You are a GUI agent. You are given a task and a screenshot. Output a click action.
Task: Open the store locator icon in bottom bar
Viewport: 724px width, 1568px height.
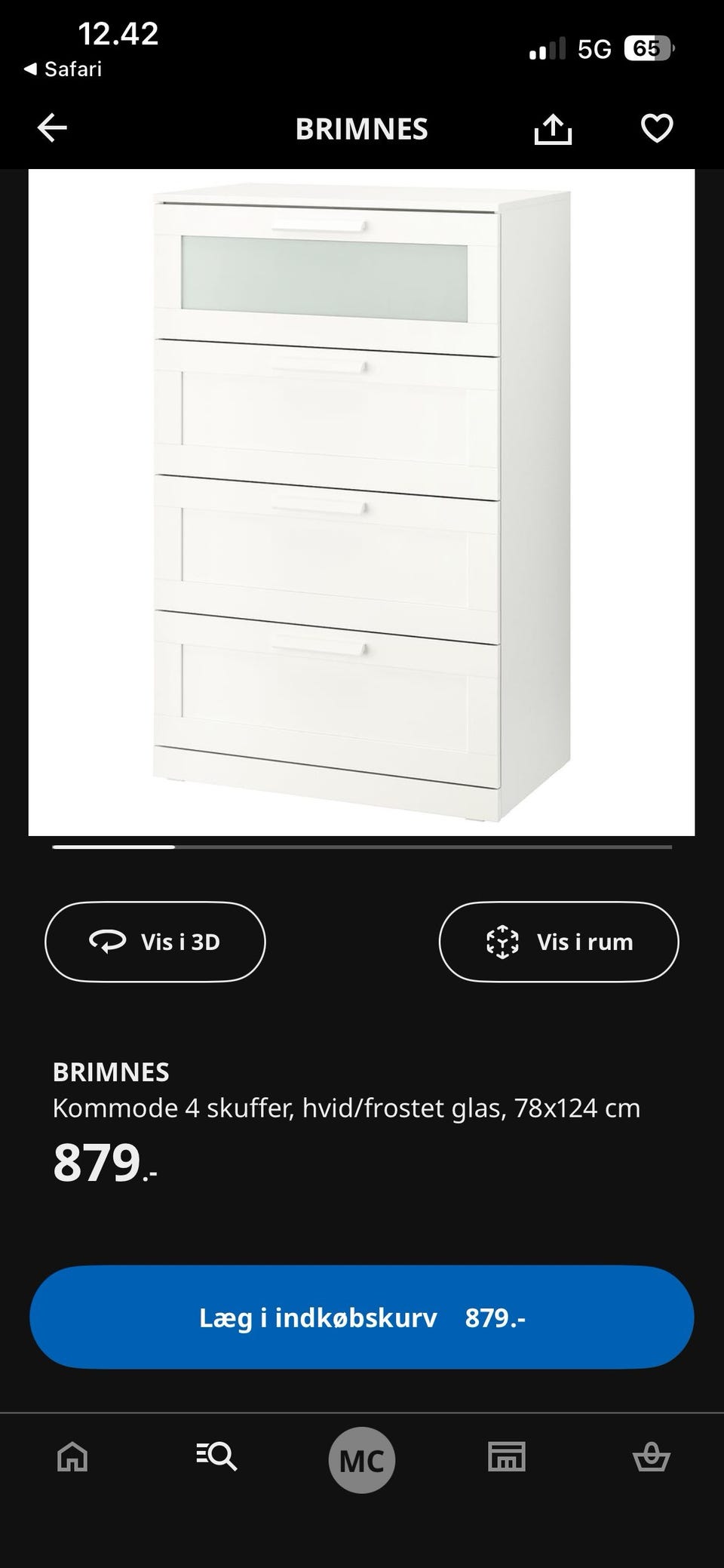(506, 1458)
